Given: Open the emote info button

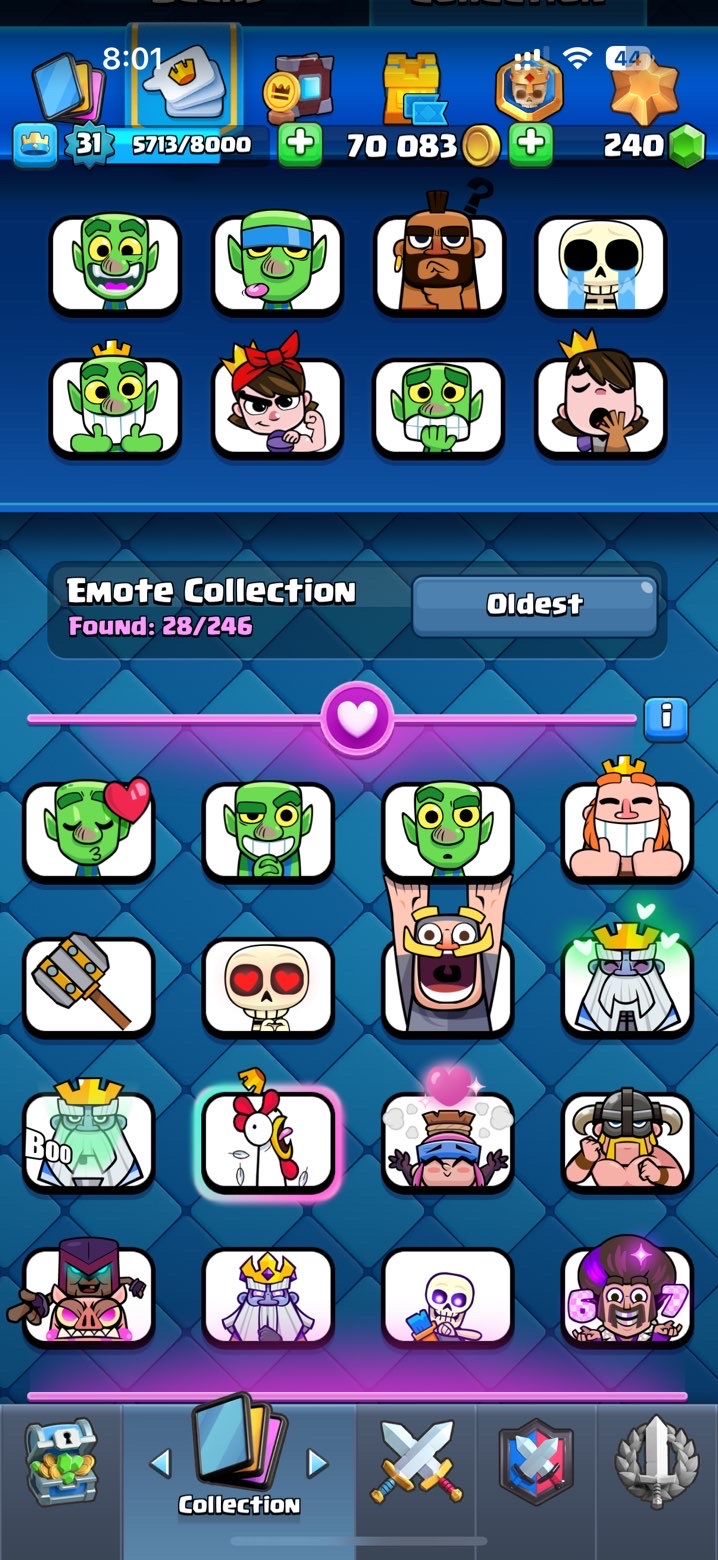Looking at the screenshot, I should (665, 718).
